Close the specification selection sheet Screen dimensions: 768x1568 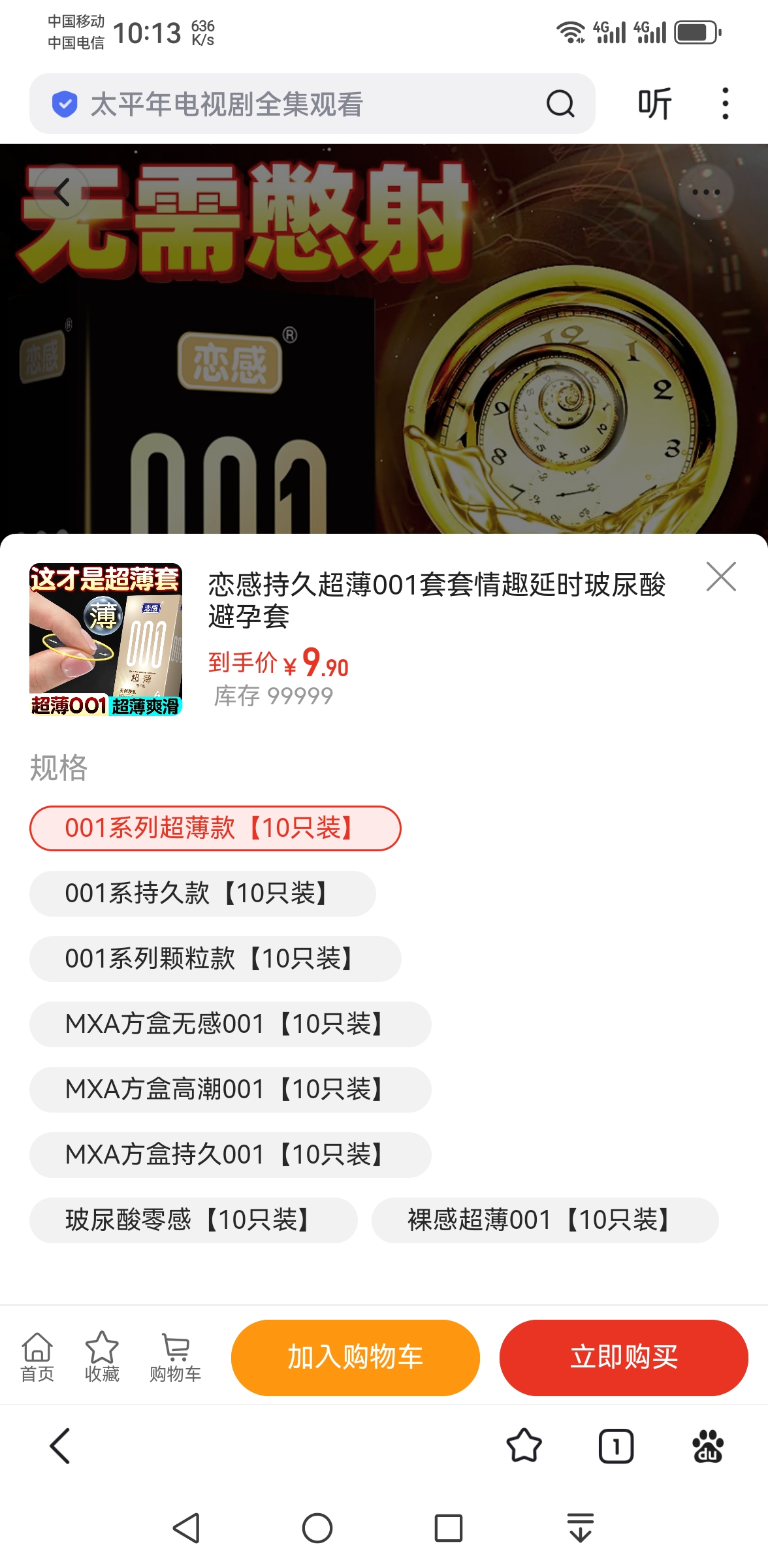(721, 576)
